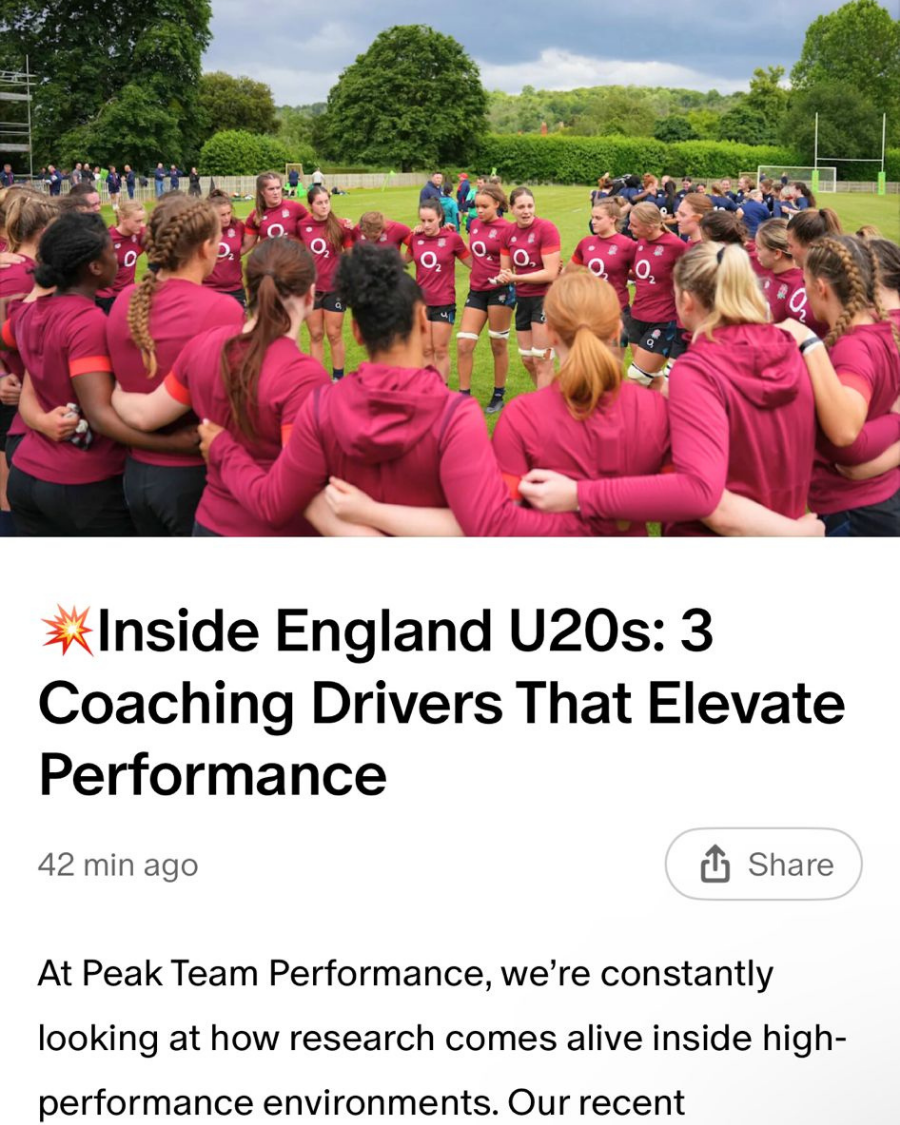This screenshot has width=900, height=1125.
Task: Share this England U20s article
Action: 763,864
